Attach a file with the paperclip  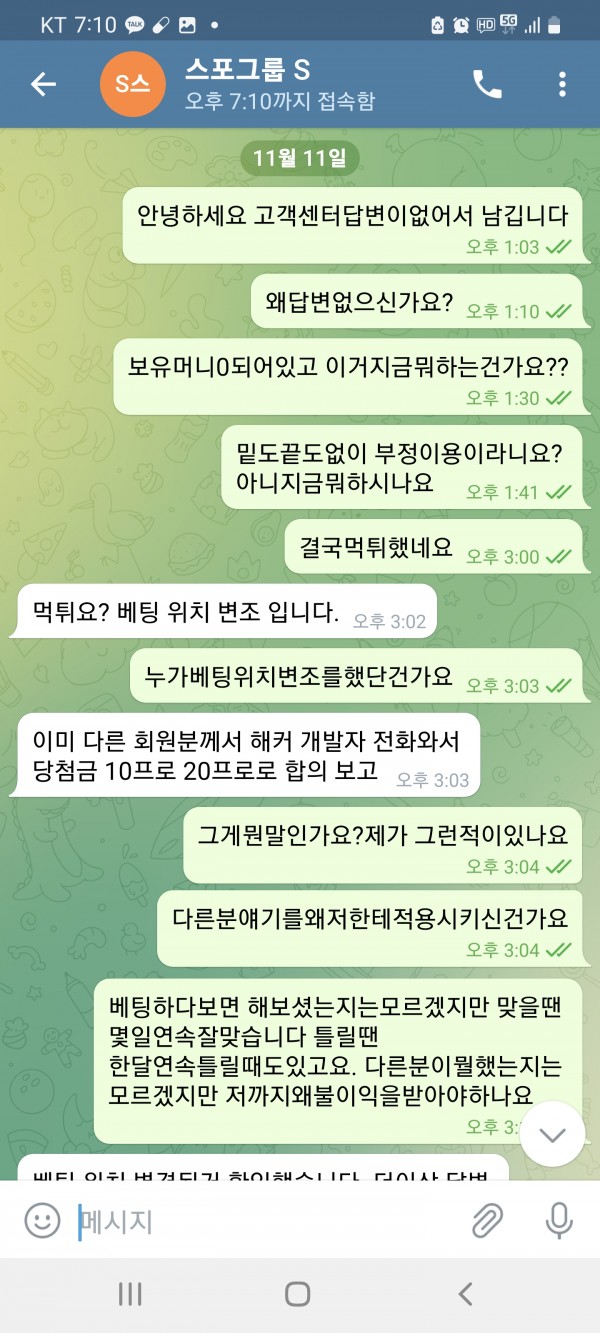(487, 1220)
